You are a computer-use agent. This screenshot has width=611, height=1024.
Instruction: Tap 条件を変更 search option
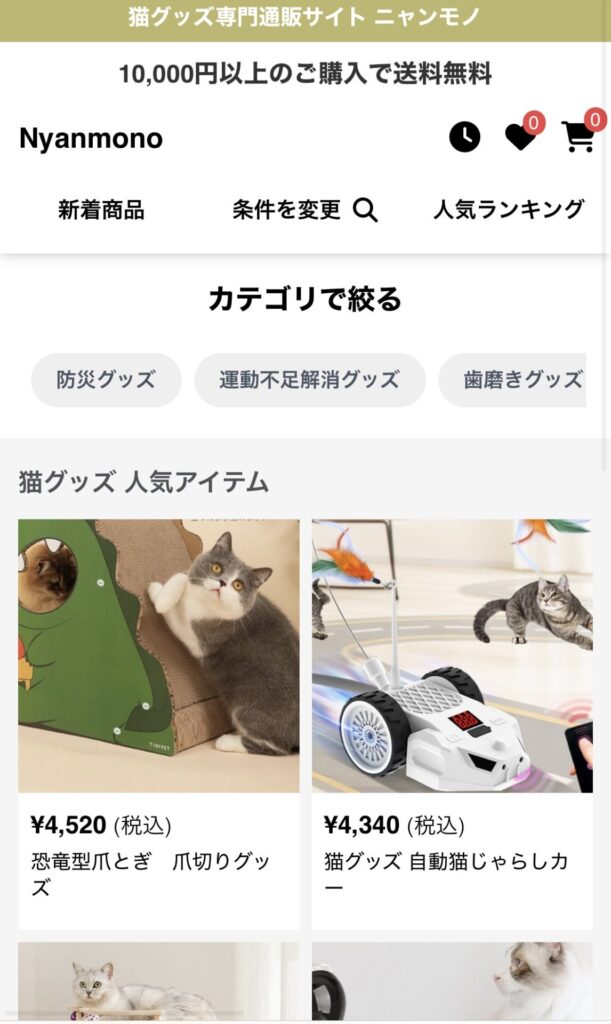[x=304, y=210]
